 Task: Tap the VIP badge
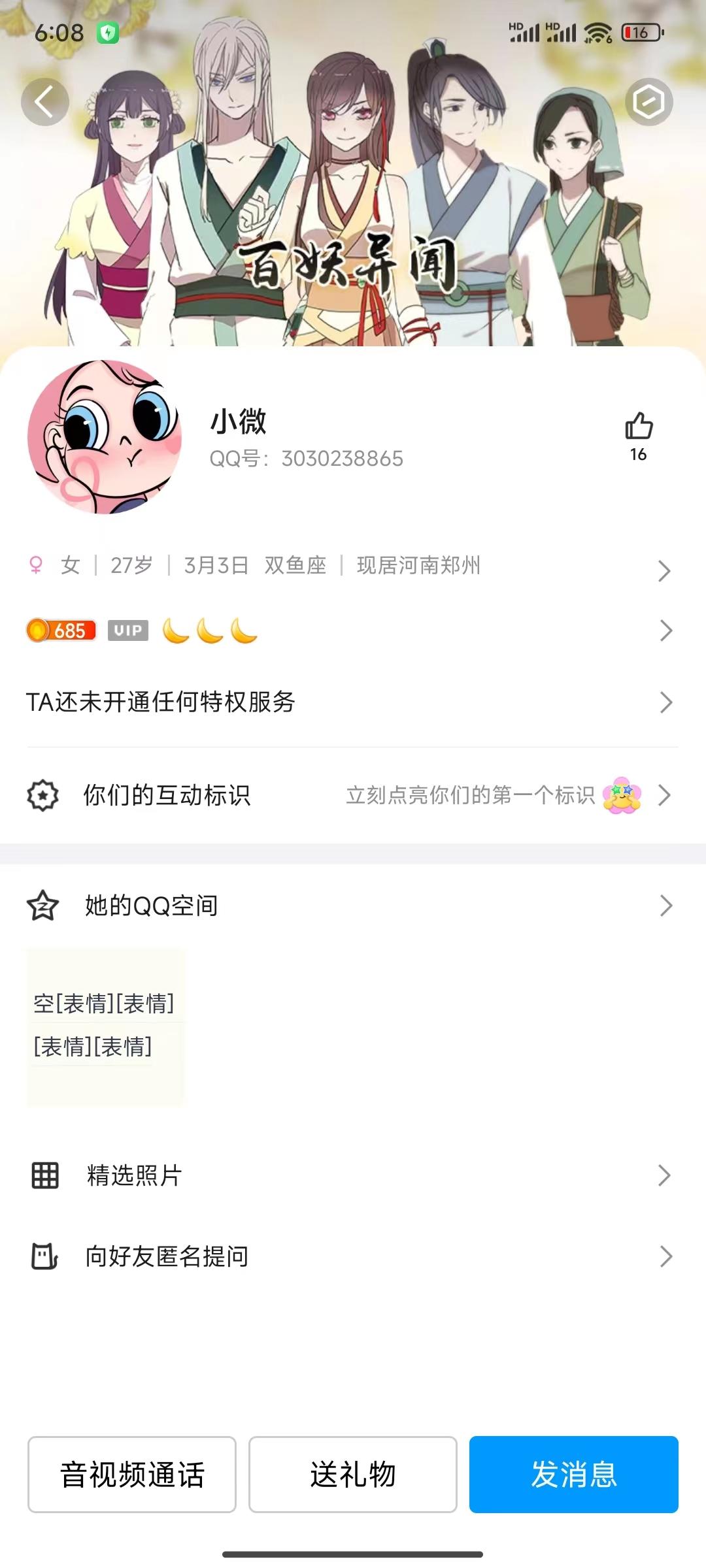pos(128,630)
